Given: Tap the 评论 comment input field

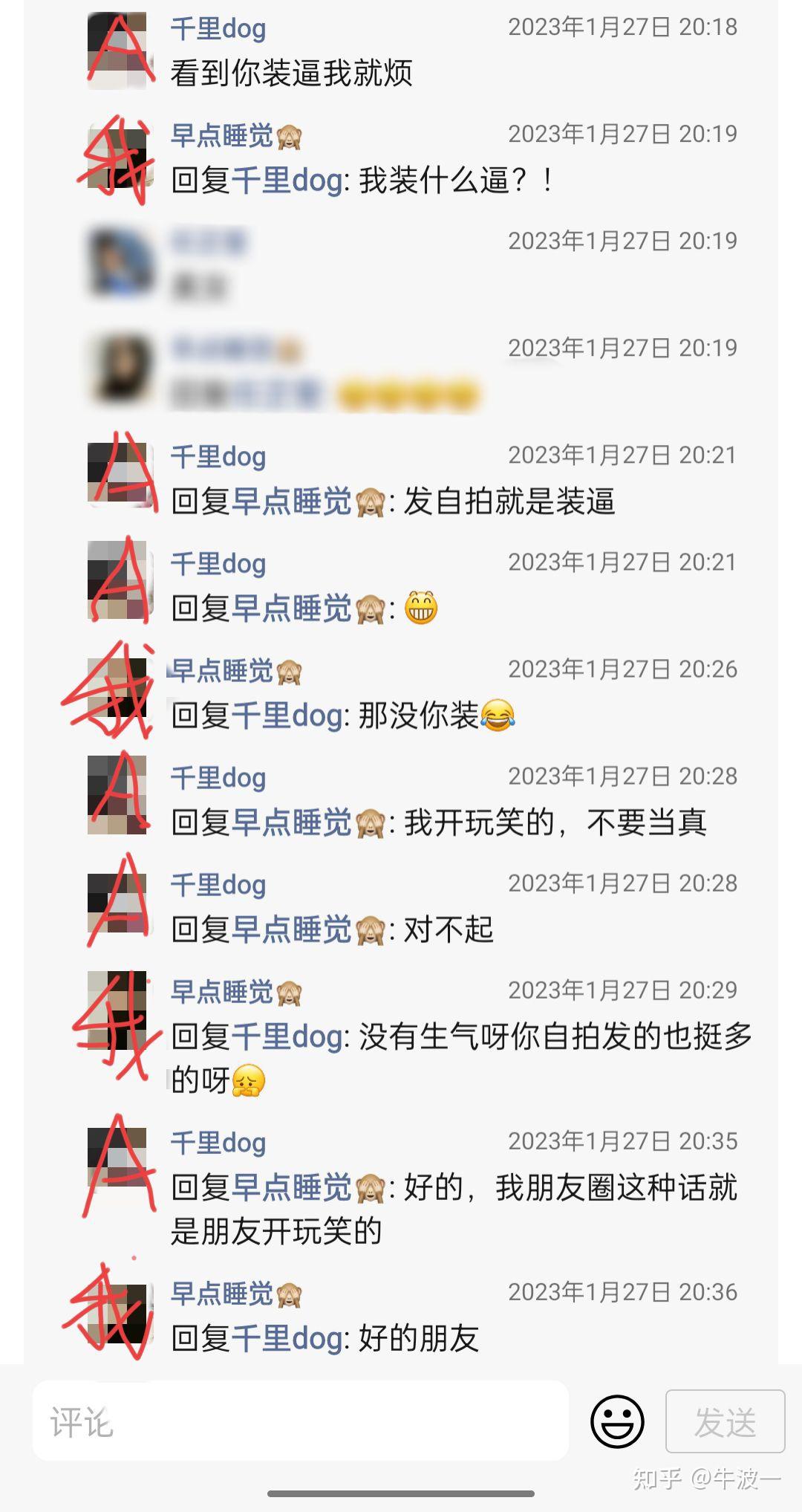Looking at the screenshot, I should pos(301,1421).
